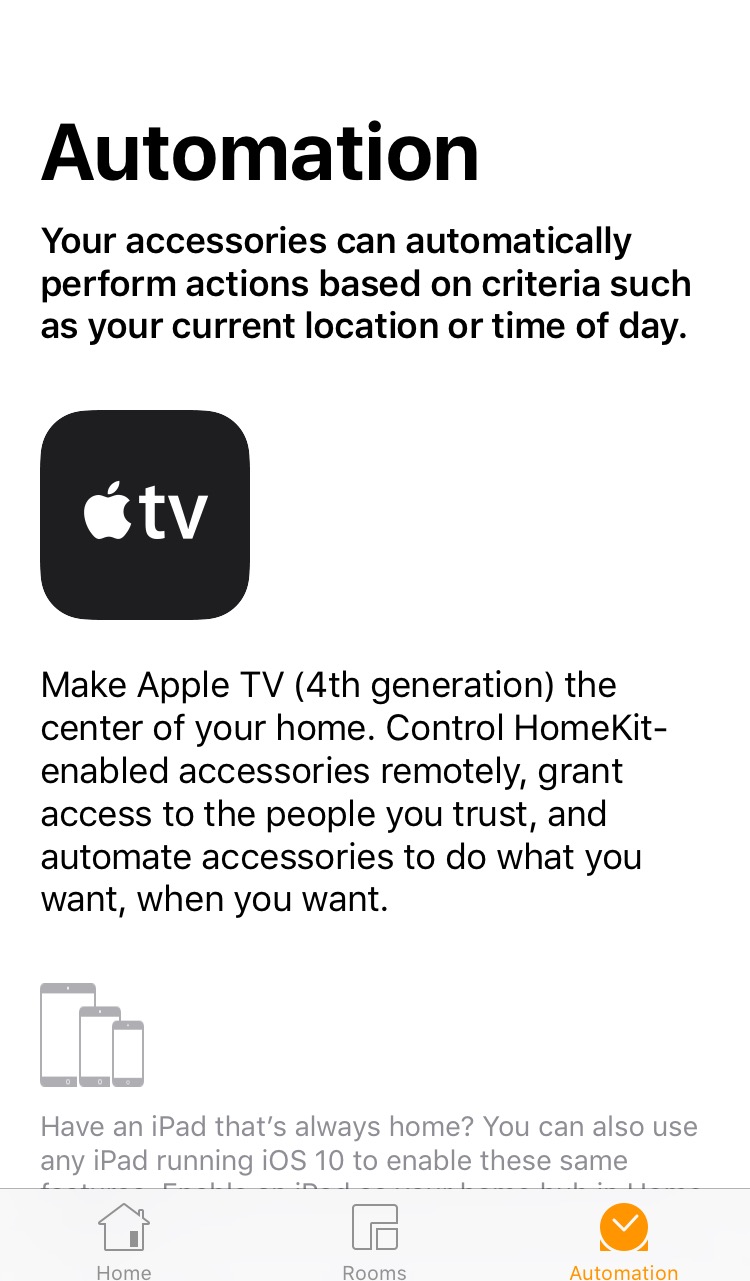Open the Rooms tab

(x=375, y=1241)
